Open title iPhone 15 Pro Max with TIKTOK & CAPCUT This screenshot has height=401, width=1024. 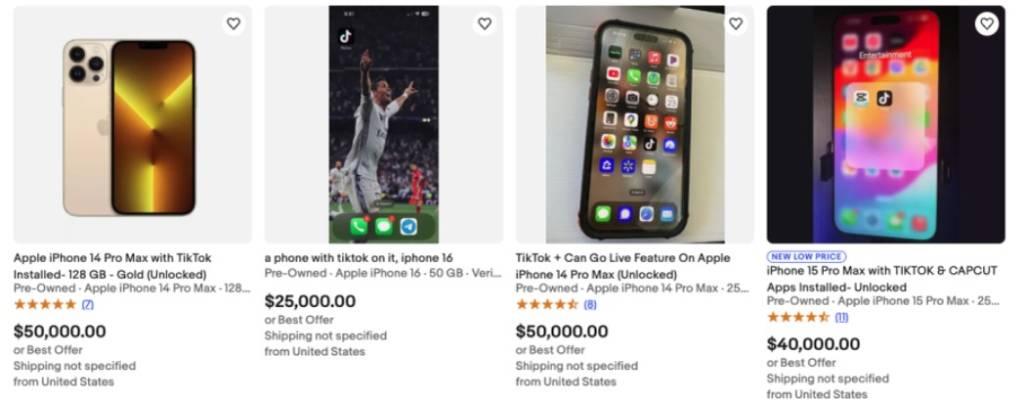click(880, 278)
